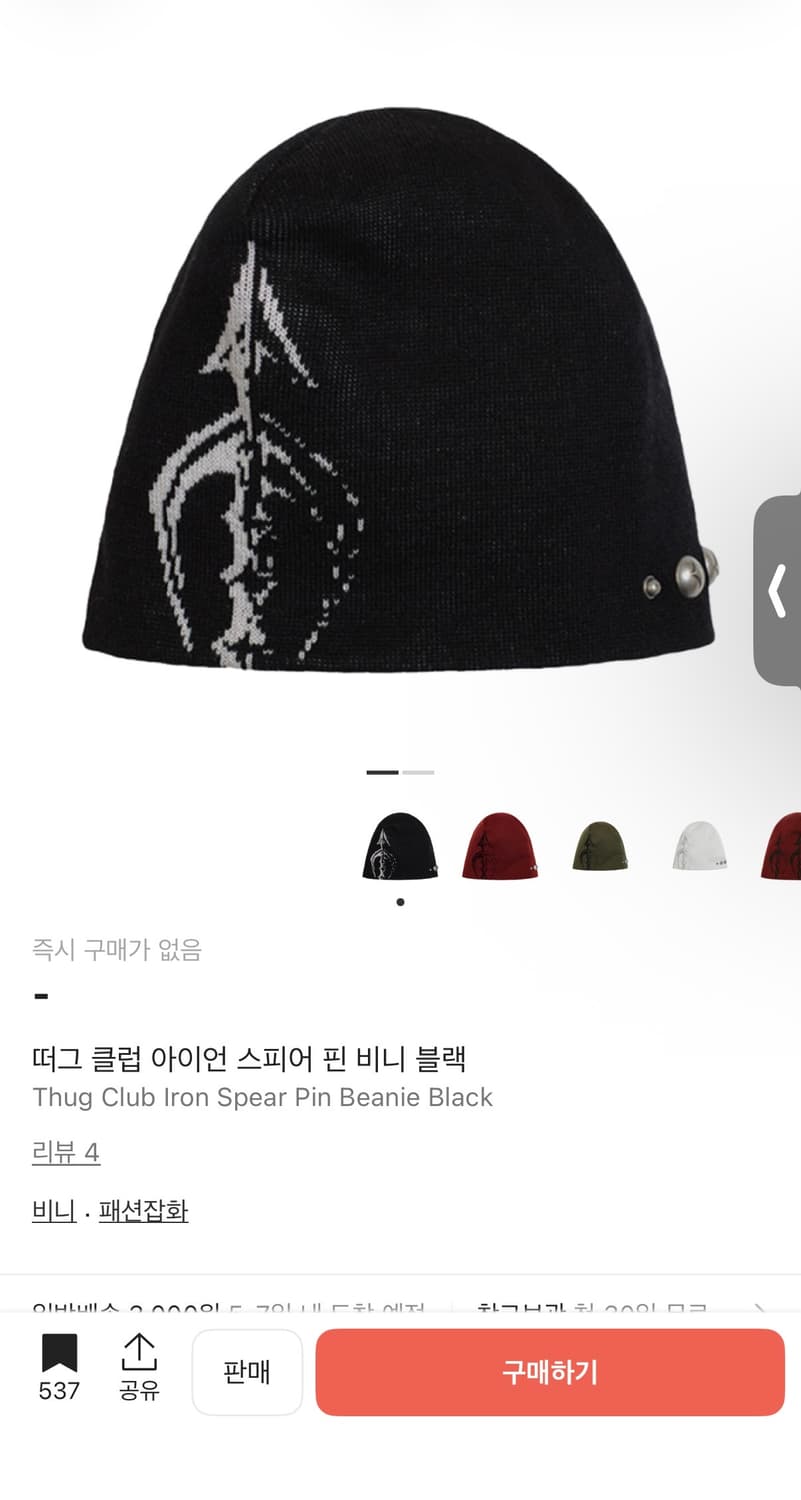Tap the 구매하기 purchase button
801x1500 pixels.
pos(550,1372)
